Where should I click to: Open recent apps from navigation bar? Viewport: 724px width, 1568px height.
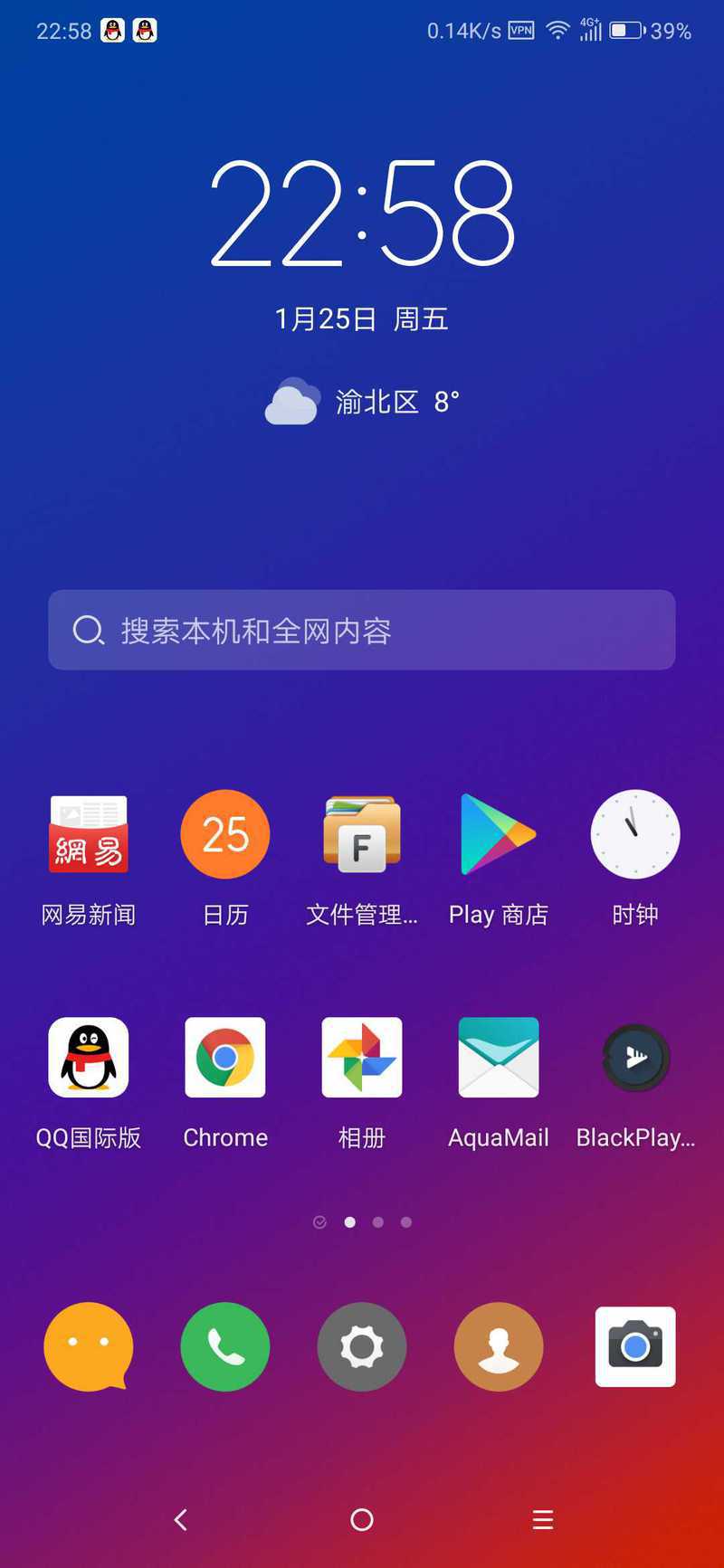(542, 1520)
